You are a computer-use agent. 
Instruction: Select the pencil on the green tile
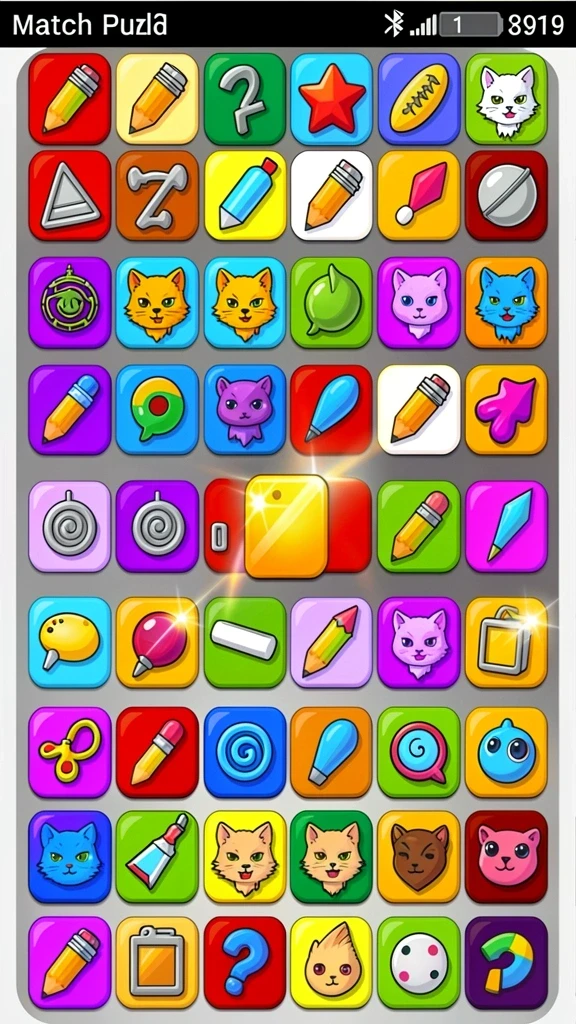[x=419, y=526]
